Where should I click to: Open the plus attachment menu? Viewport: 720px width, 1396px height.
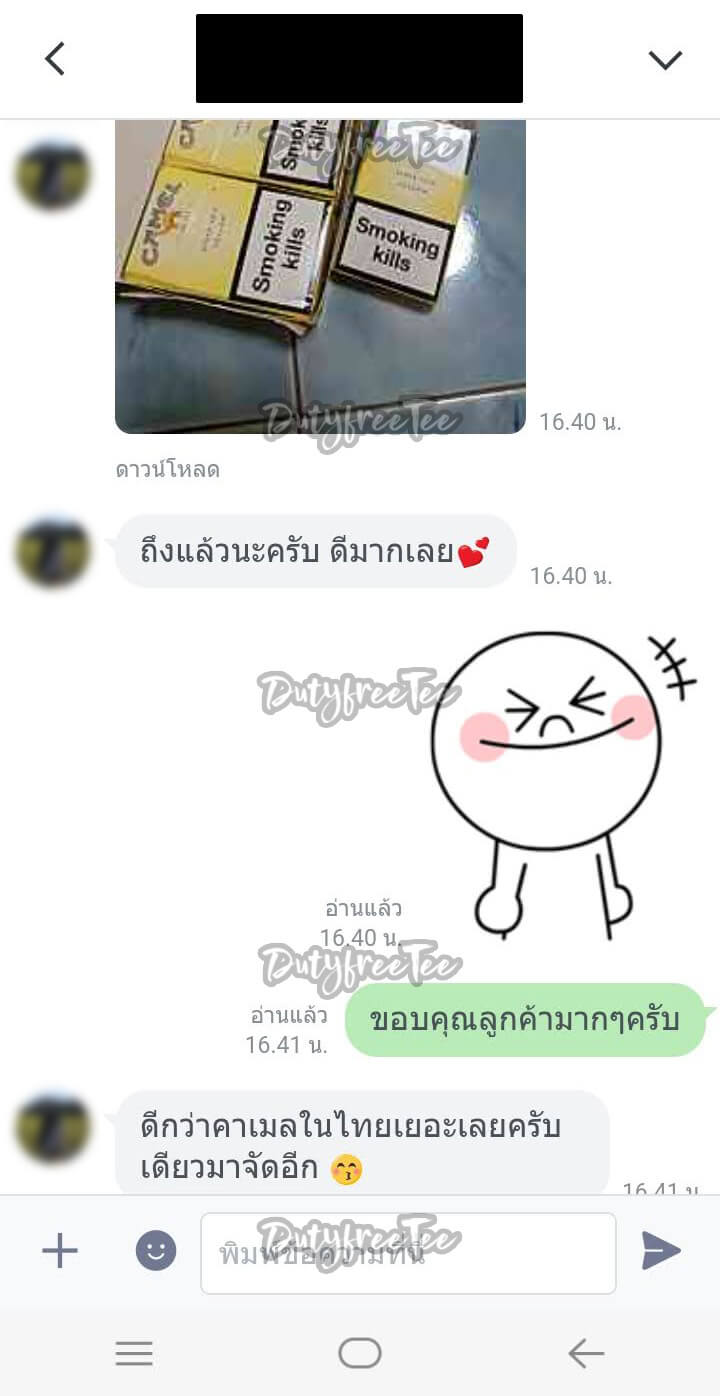(x=60, y=1251)
